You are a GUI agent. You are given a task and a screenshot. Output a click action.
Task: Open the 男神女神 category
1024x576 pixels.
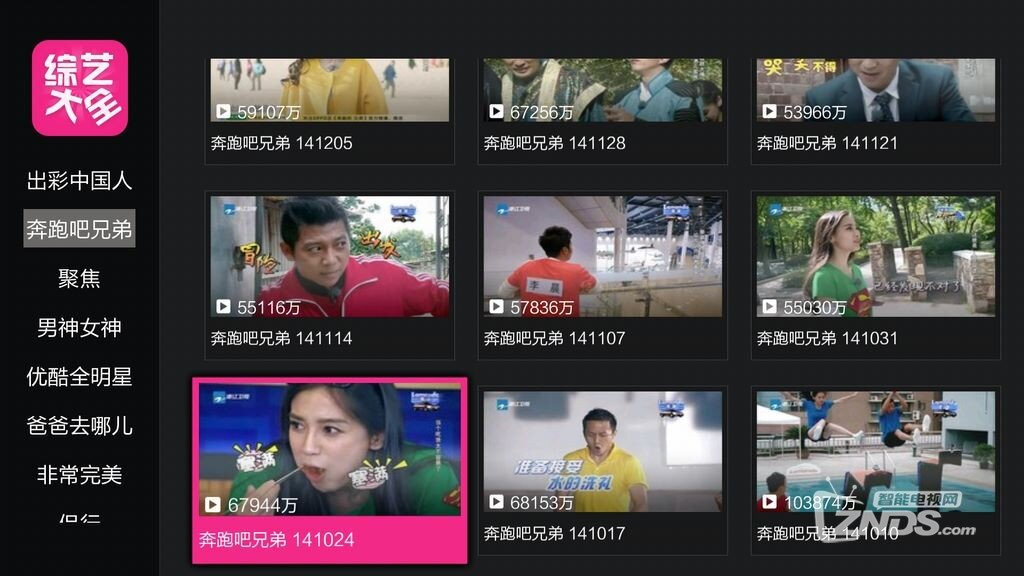coord(79,328)
